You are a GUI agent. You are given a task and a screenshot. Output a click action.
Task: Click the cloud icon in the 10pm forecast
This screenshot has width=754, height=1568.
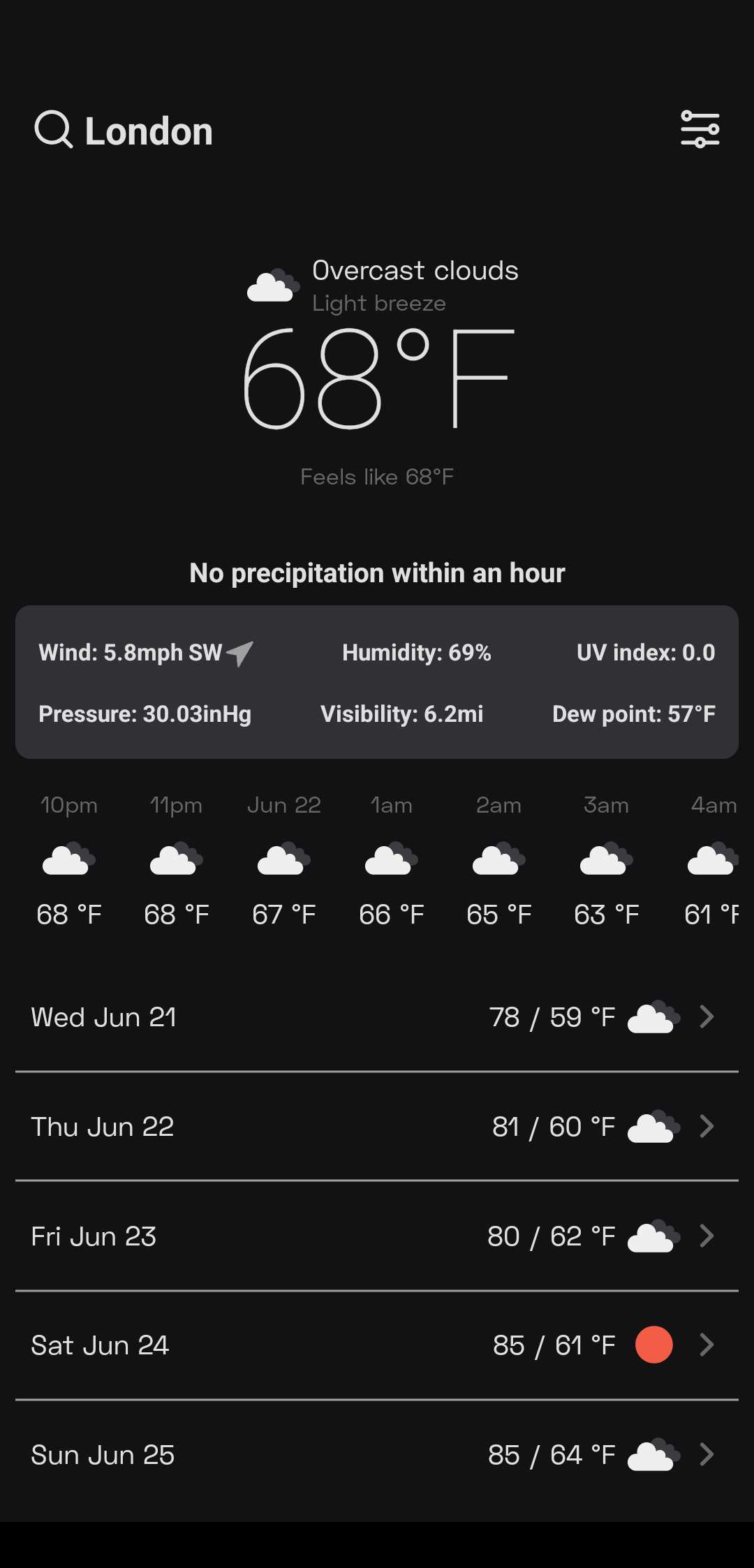[x=67, y=860]
